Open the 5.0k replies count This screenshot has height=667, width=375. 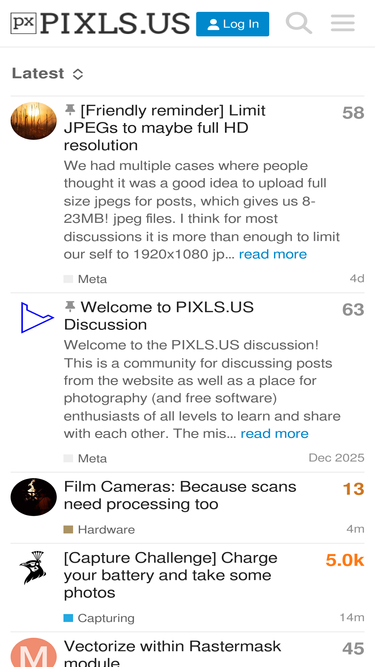click(345, 560)
